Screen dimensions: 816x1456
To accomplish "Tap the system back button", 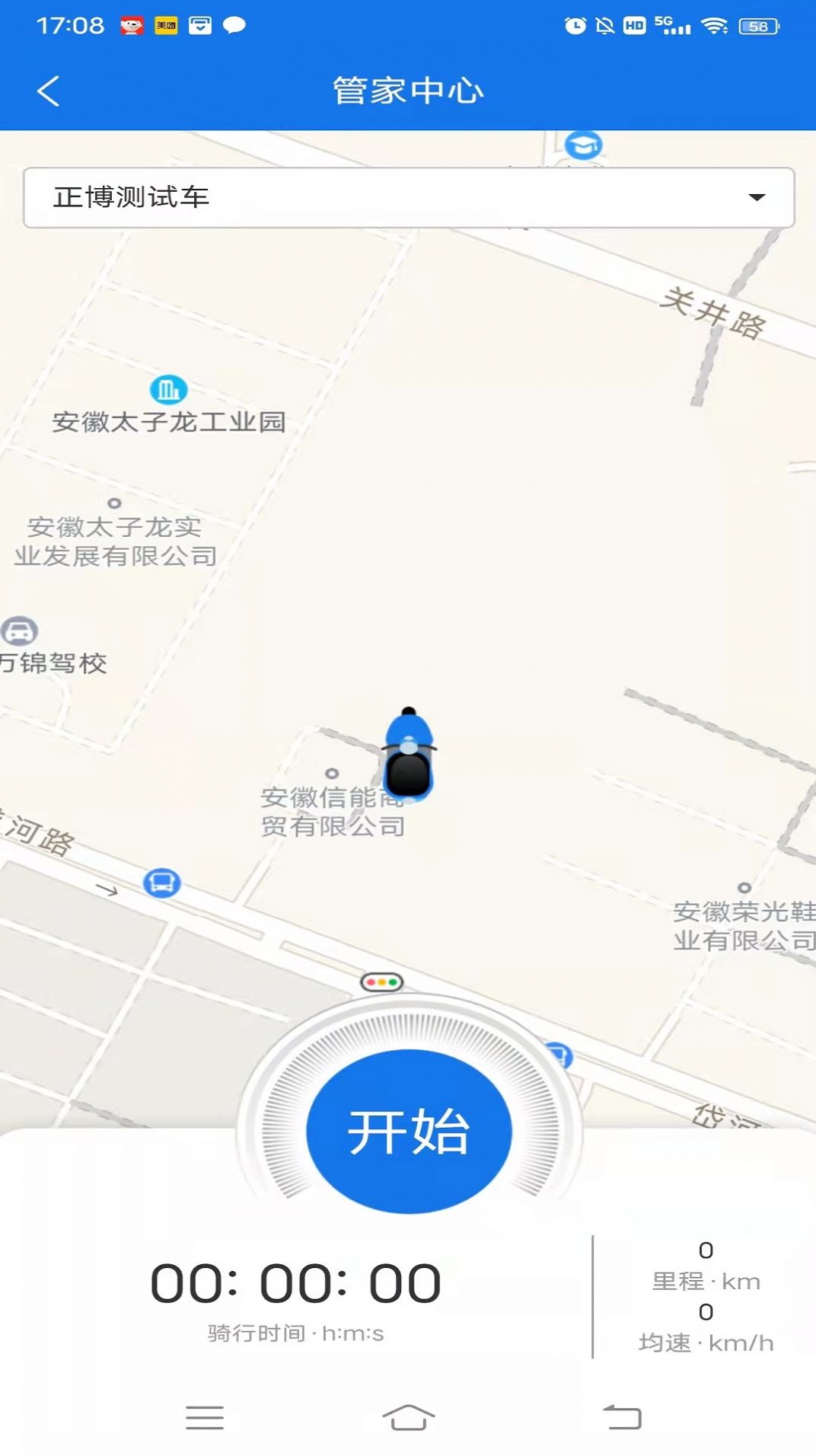I will (x=622, y=1417).
